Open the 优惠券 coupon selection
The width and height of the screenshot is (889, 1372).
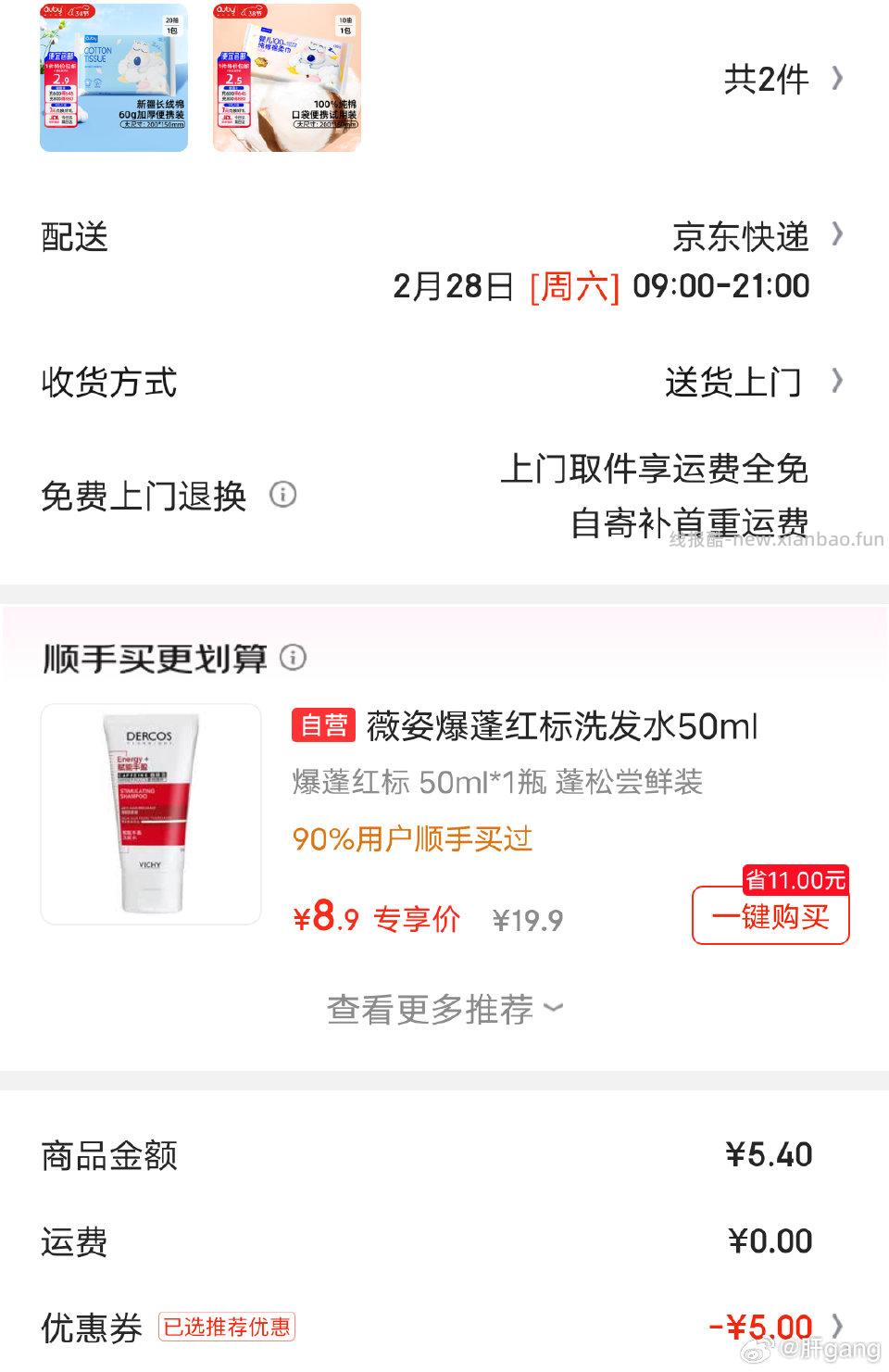point(776,1327)
